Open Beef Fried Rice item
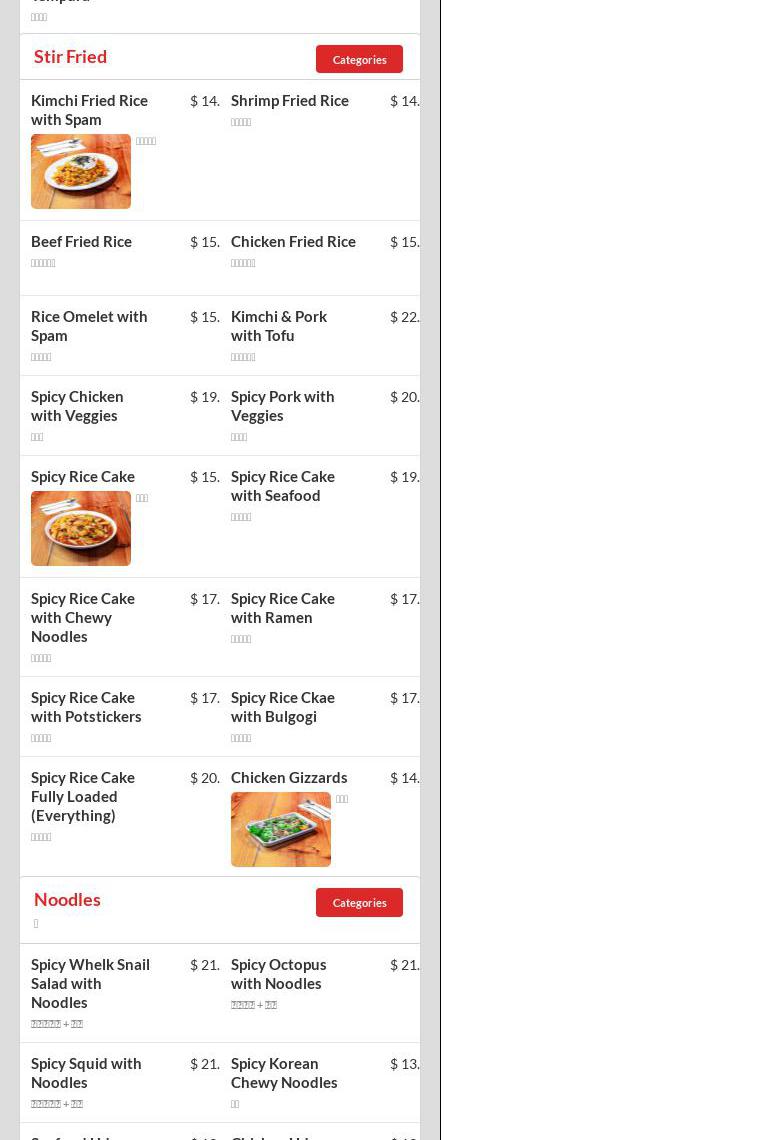Screen dimensions: 770x1140 [x=81, y=242]
